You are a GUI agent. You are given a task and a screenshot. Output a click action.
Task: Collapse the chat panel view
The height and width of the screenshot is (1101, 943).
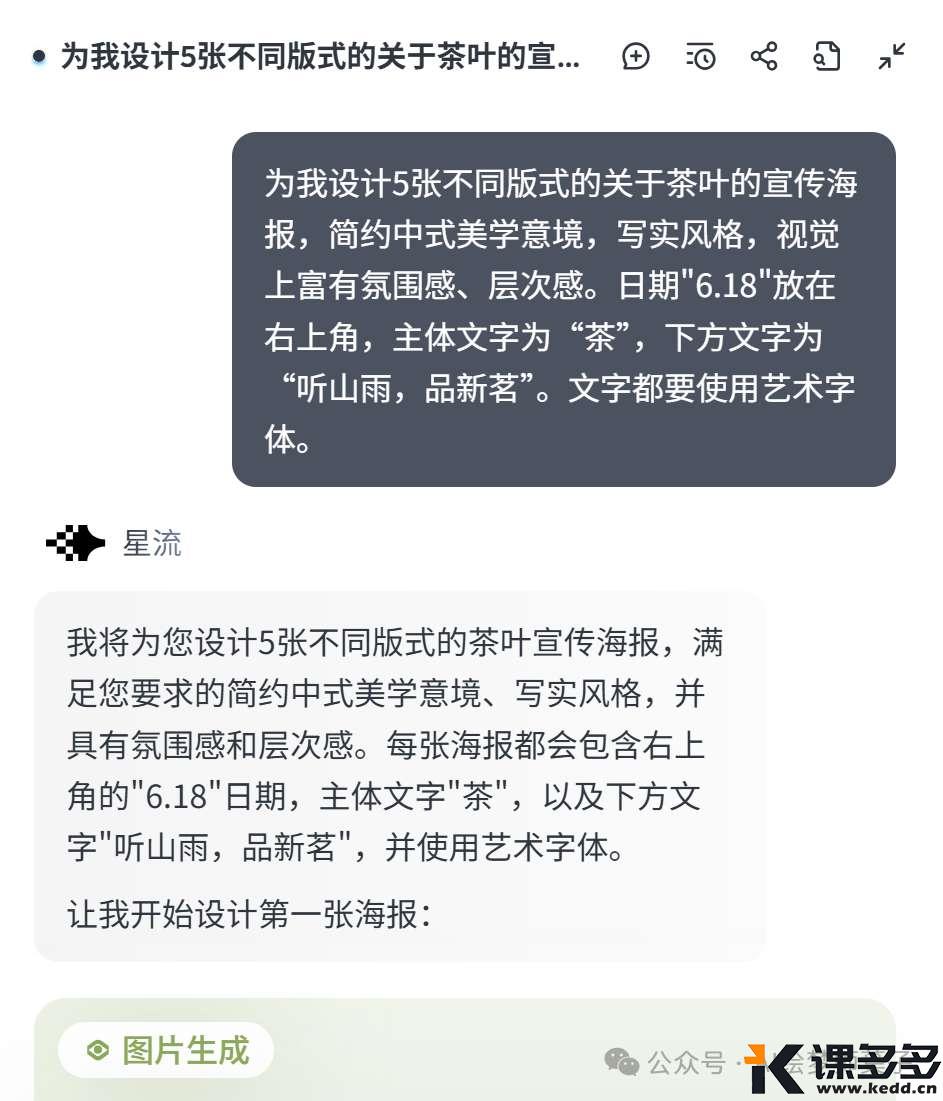(x=891, y=57)
